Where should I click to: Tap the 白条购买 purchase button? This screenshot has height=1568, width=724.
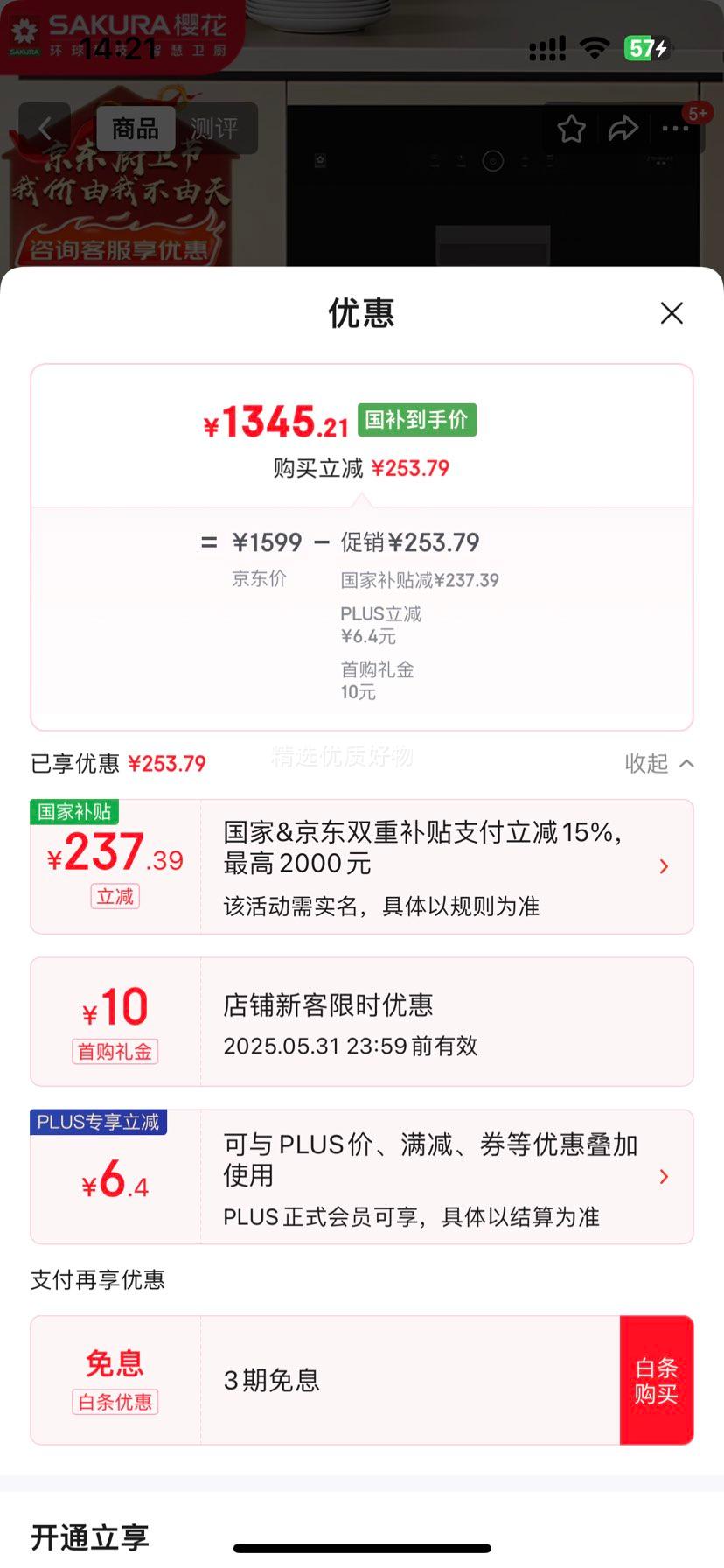(657, 1380)
